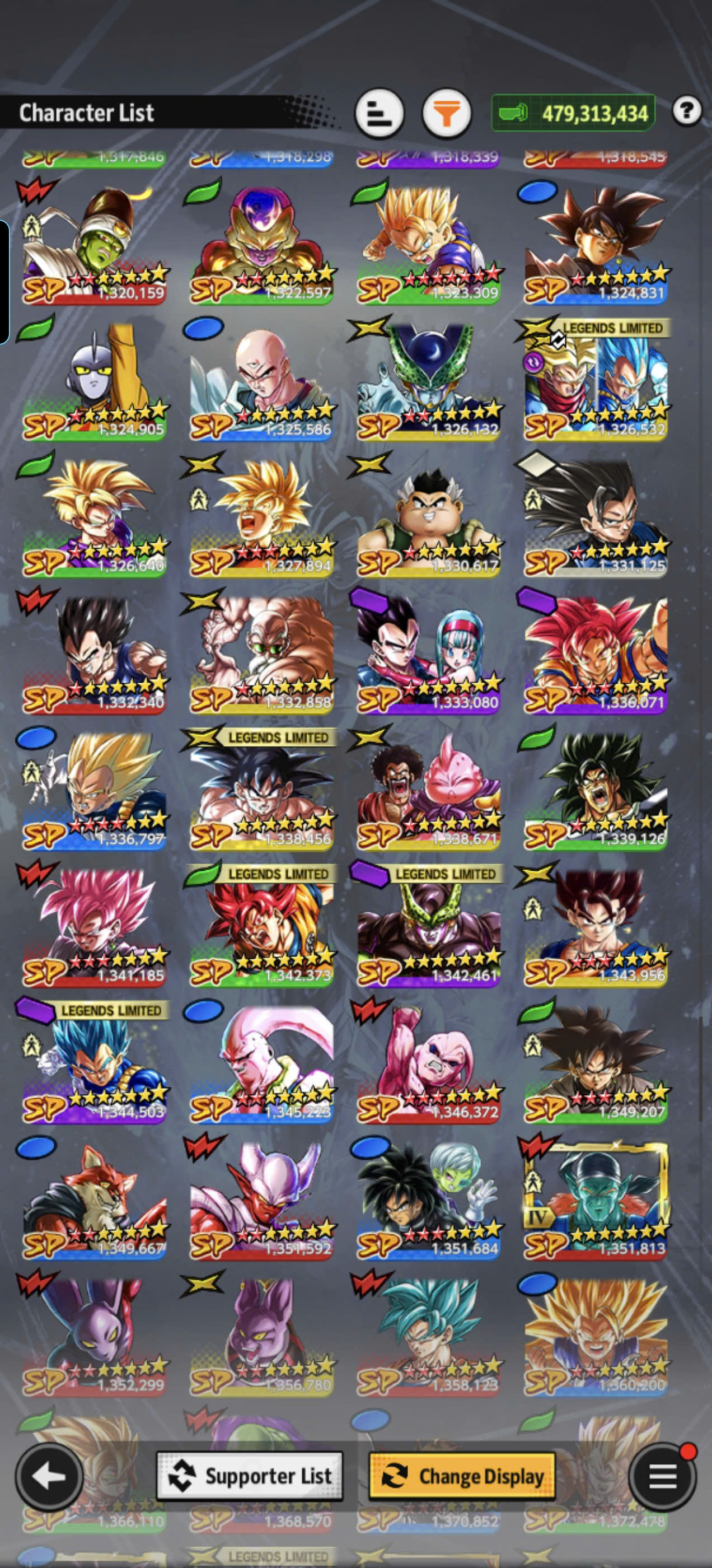Select the character with power 1,325,586
Viewport: 712px width, 1568px height.
click(x=261, y=380)
